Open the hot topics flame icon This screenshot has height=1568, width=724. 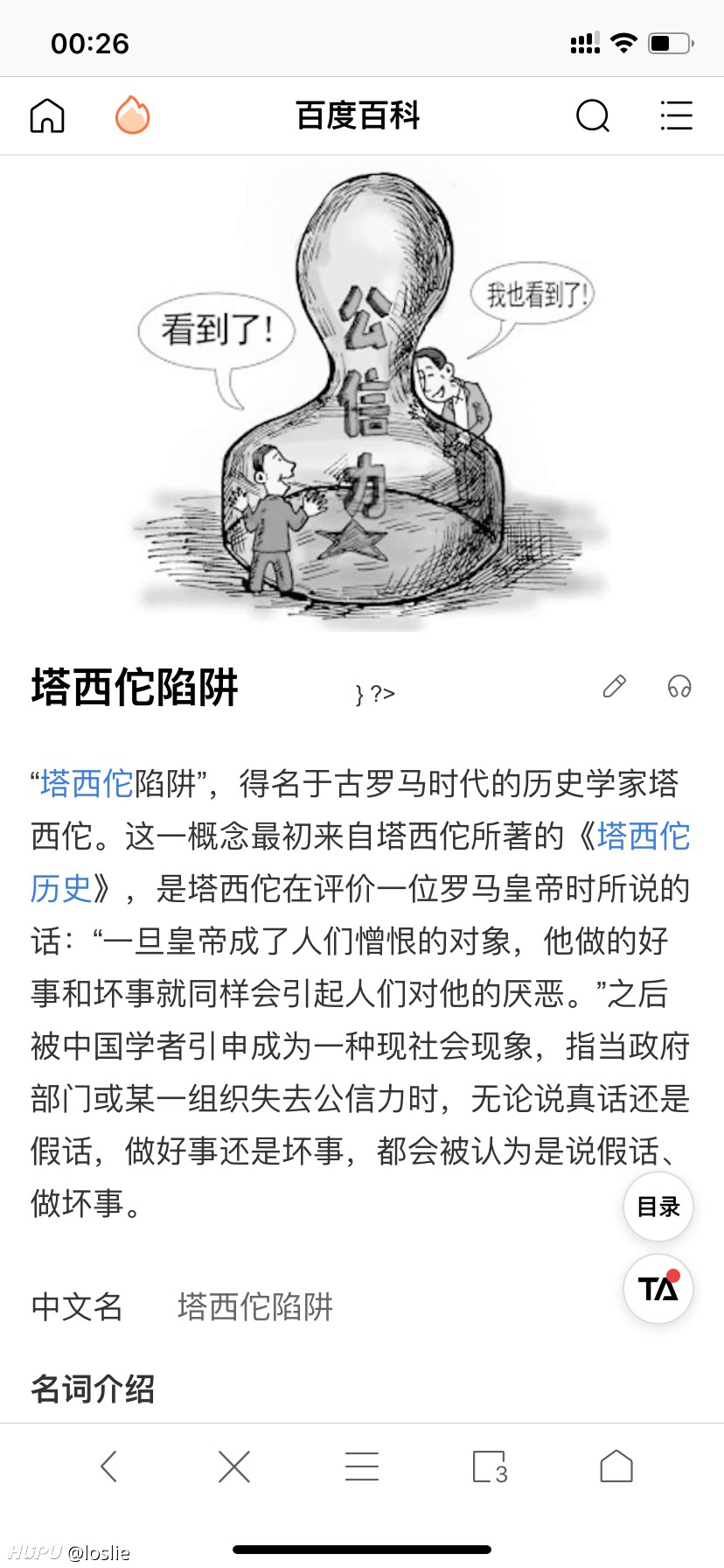click(133, 115)
